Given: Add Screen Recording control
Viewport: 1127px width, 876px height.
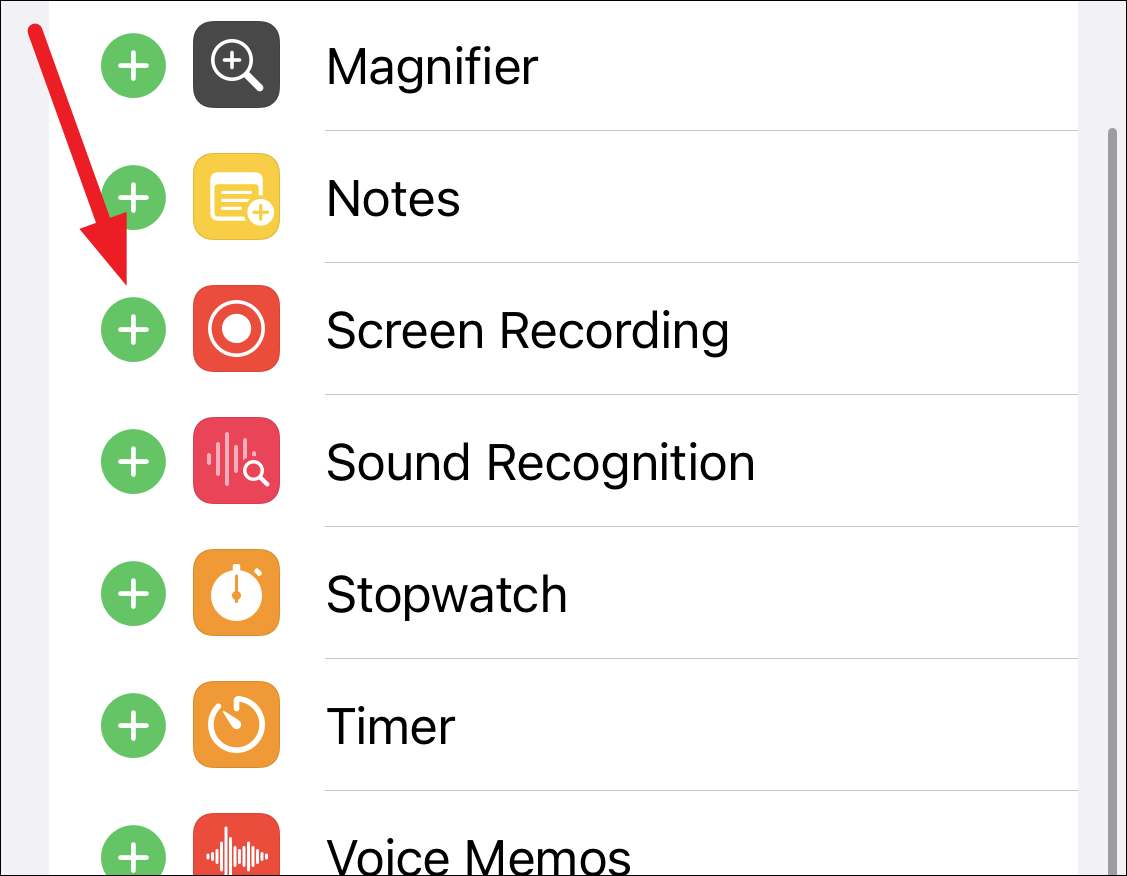Looking at the screenshot, I should tap(133, 330).
